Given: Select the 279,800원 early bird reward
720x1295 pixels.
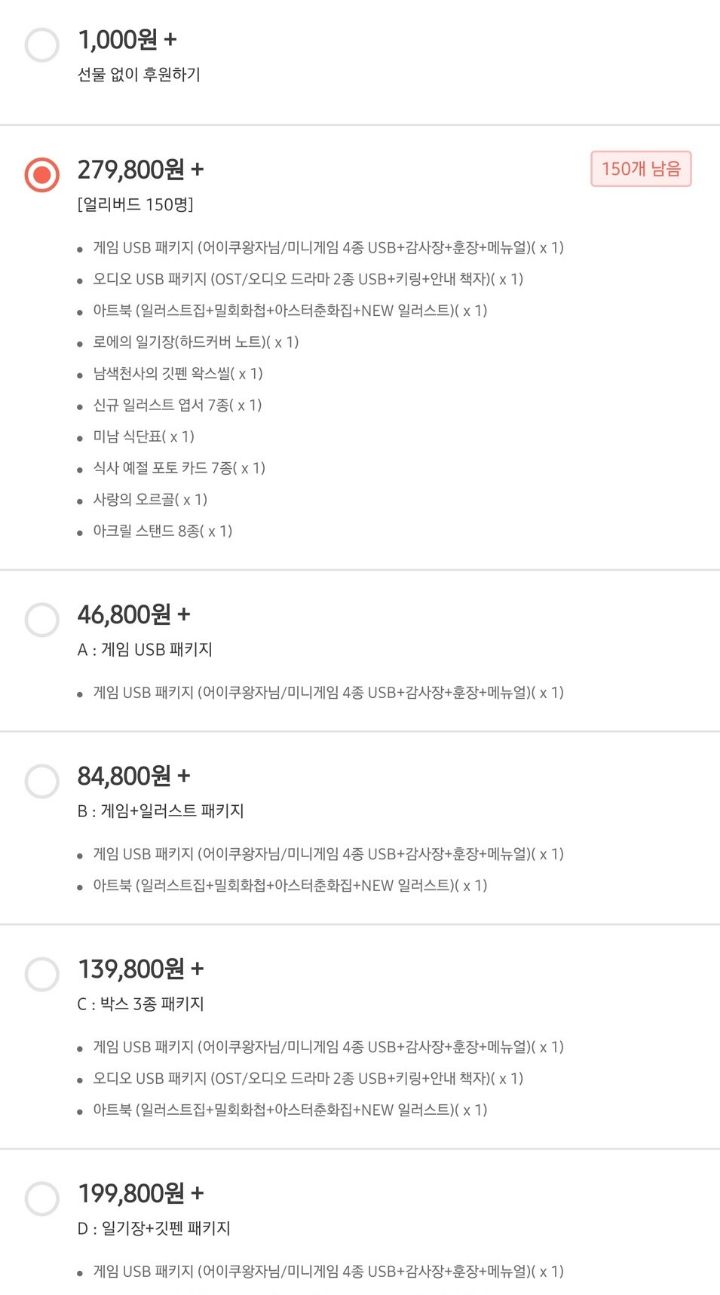Looking at the screenshot, I should (42, 175).
